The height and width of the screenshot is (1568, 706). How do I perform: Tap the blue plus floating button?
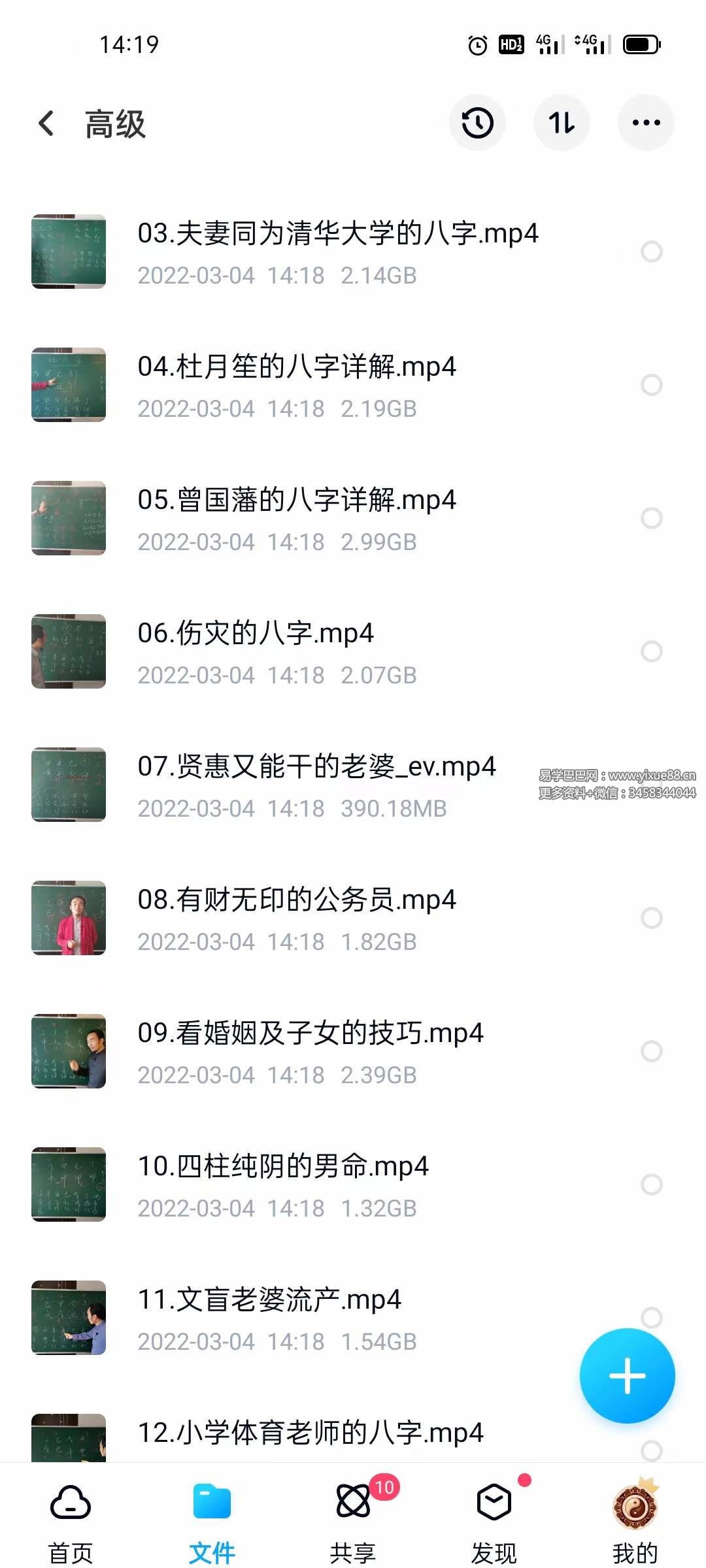coord(627,1375)
